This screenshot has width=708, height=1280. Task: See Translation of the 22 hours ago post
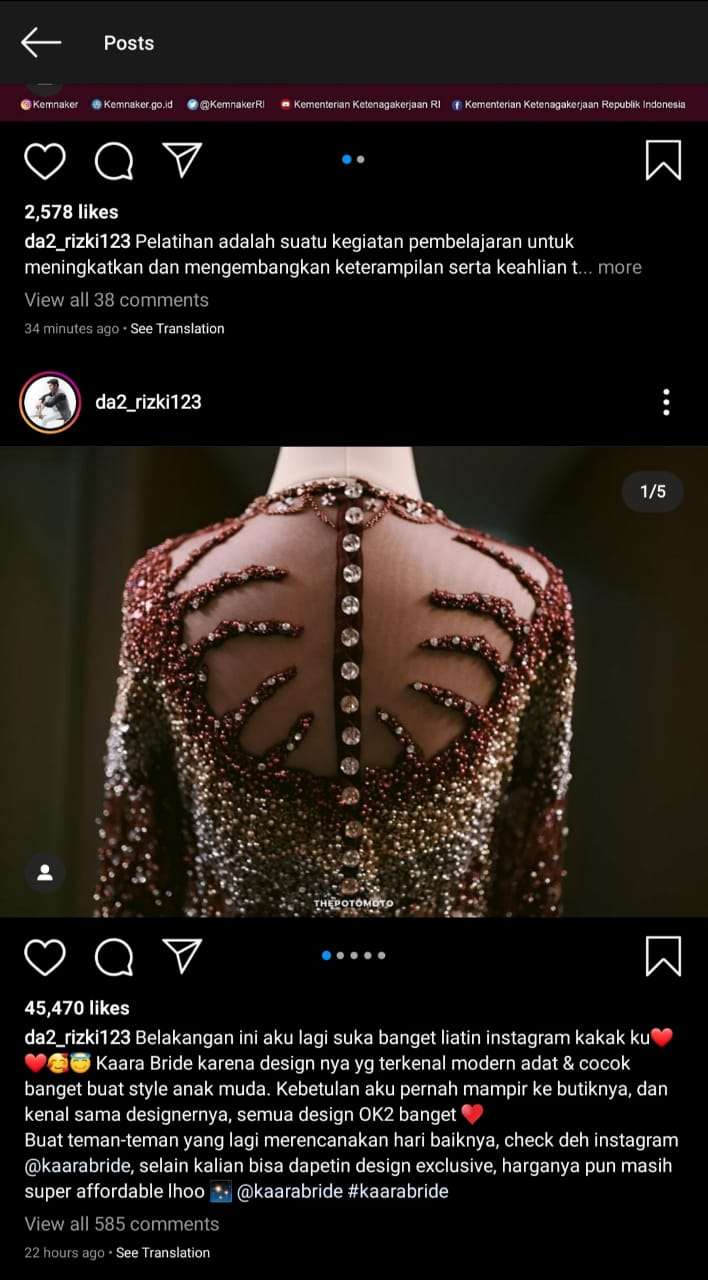tap(163, 1252)
